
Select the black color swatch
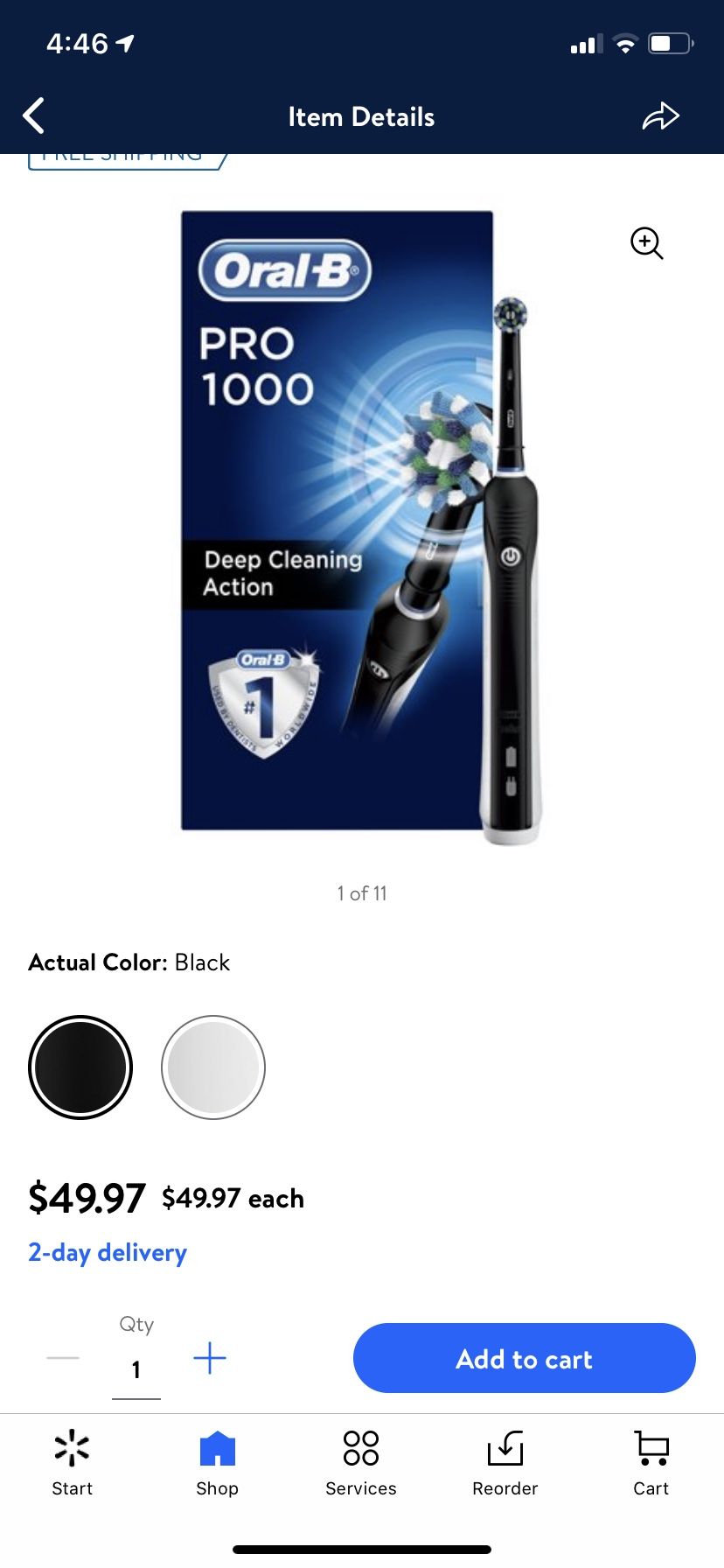(x=80, y=1067)
